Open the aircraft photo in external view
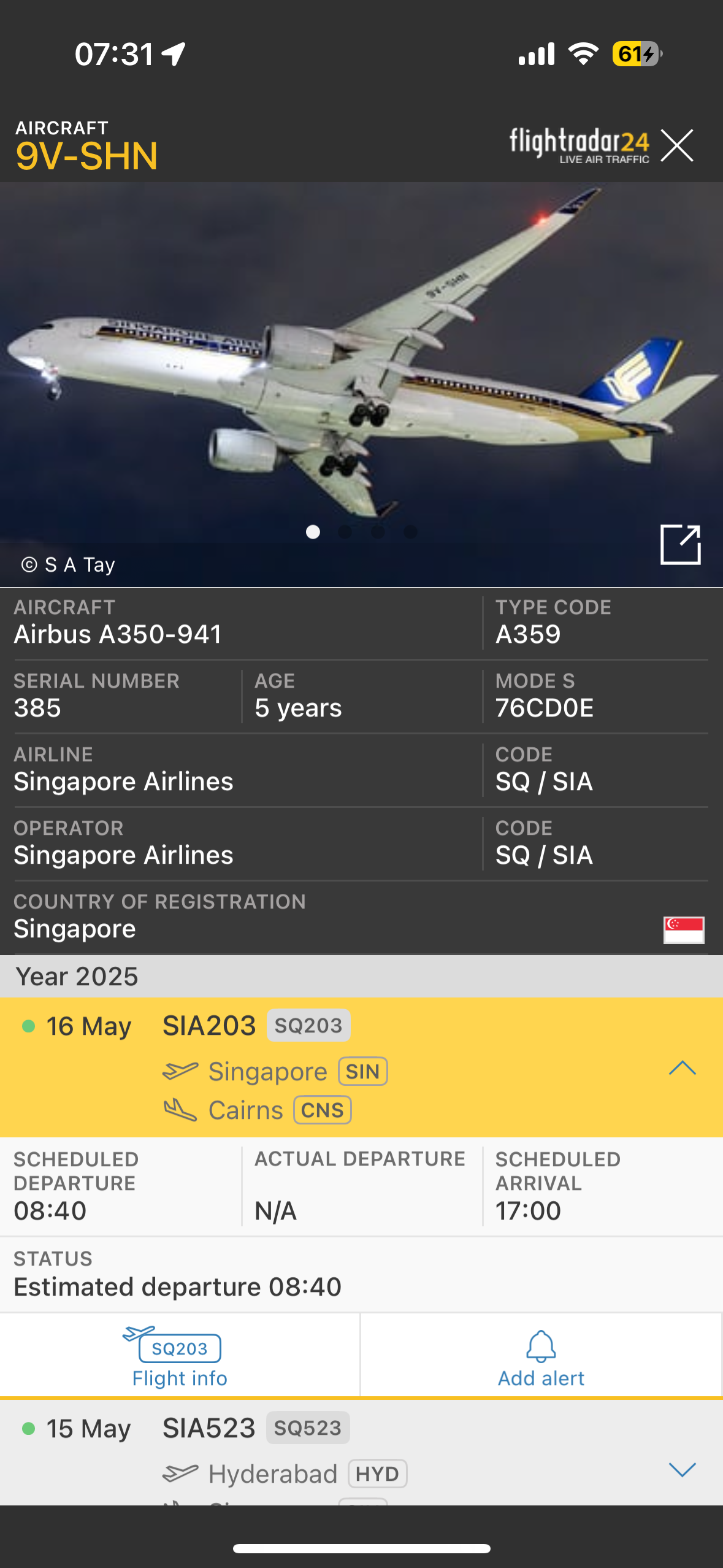The height and width of the screenshot is (1568, 723). 680,544
